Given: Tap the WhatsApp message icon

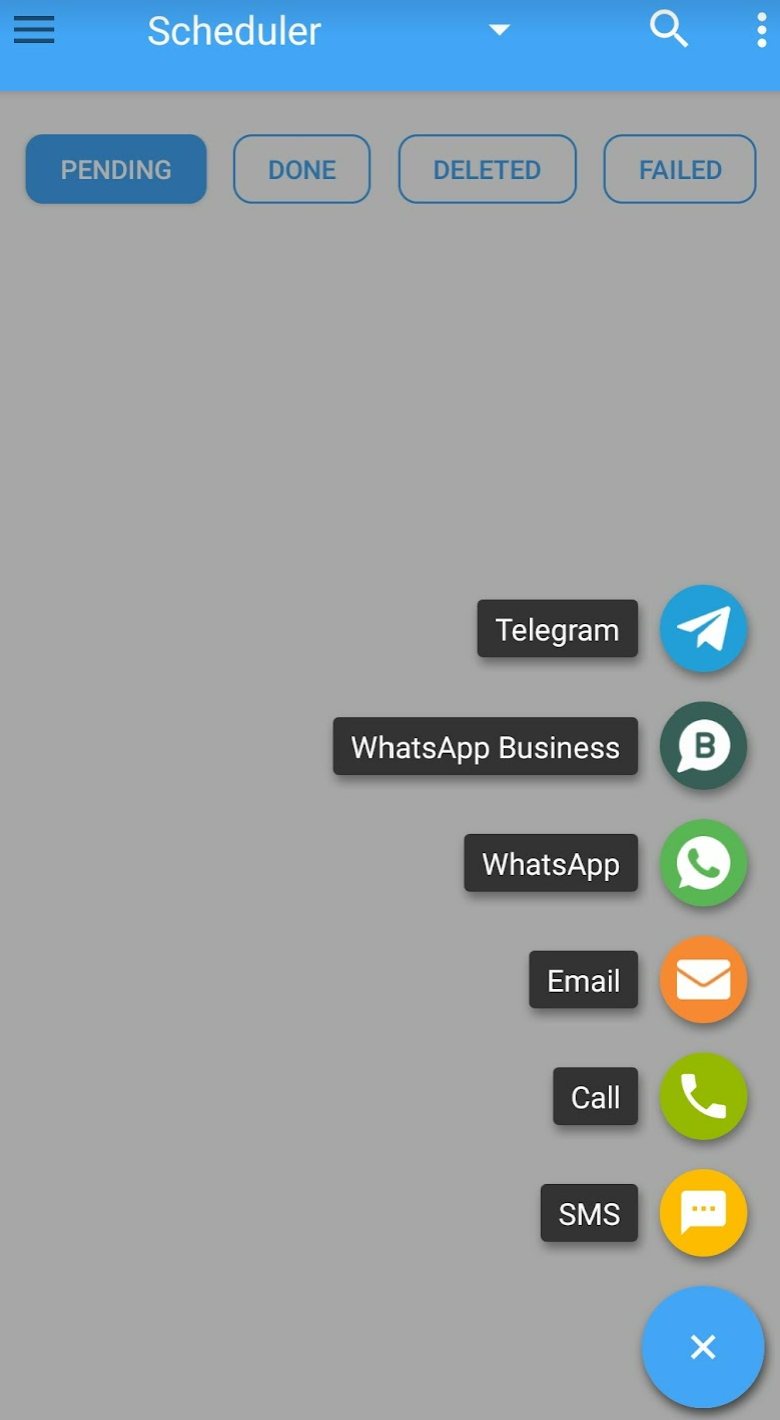Looking at the screenshot, I should click(703, 863).
